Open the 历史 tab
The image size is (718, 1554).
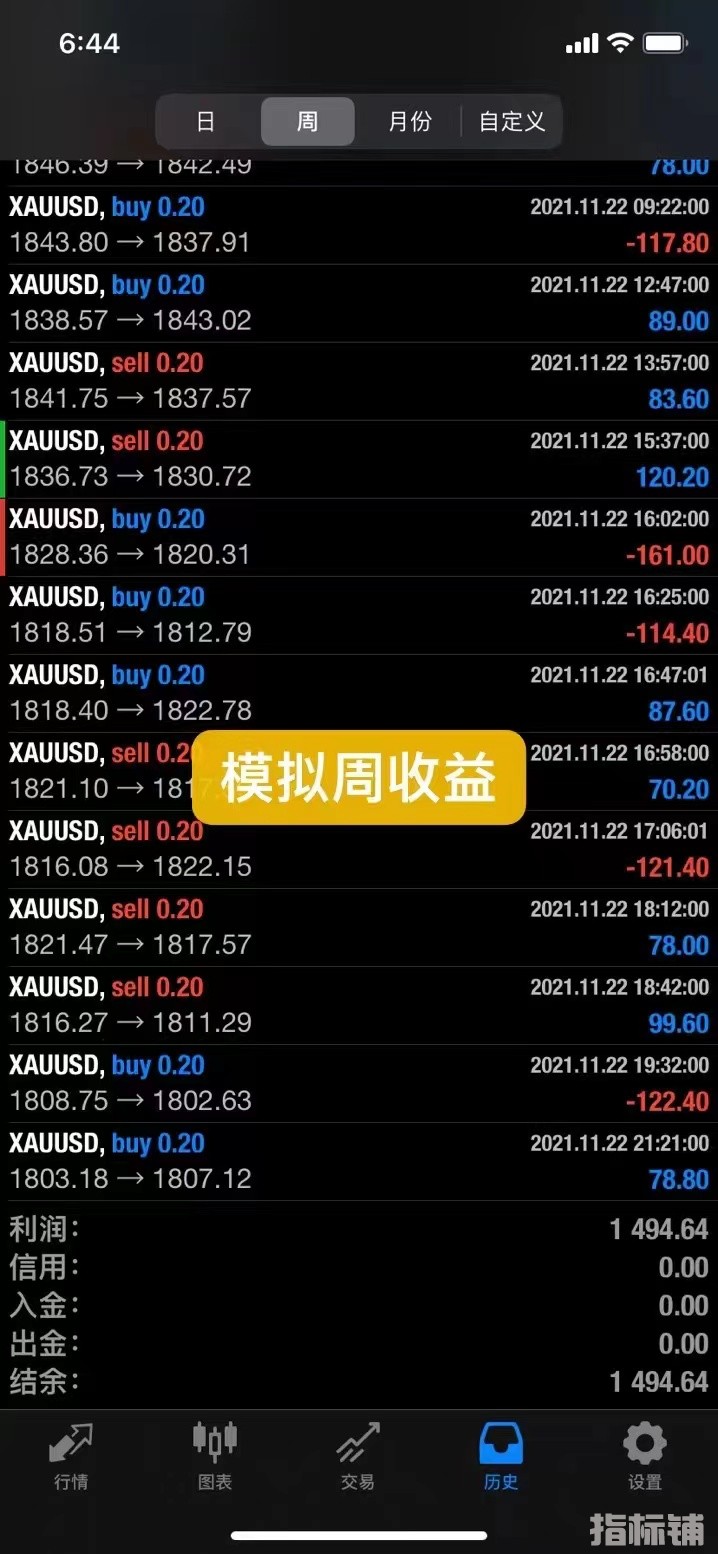[x=501, y=1456]
